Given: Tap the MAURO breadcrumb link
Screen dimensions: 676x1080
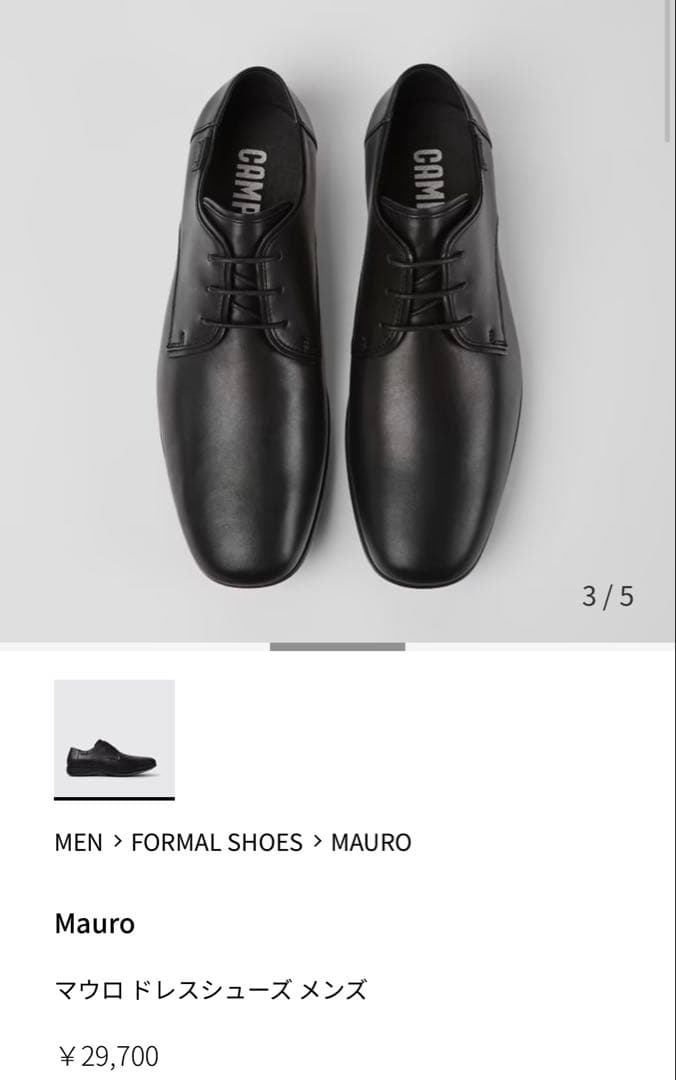Looking at the screenshot, I should [371, 842].
